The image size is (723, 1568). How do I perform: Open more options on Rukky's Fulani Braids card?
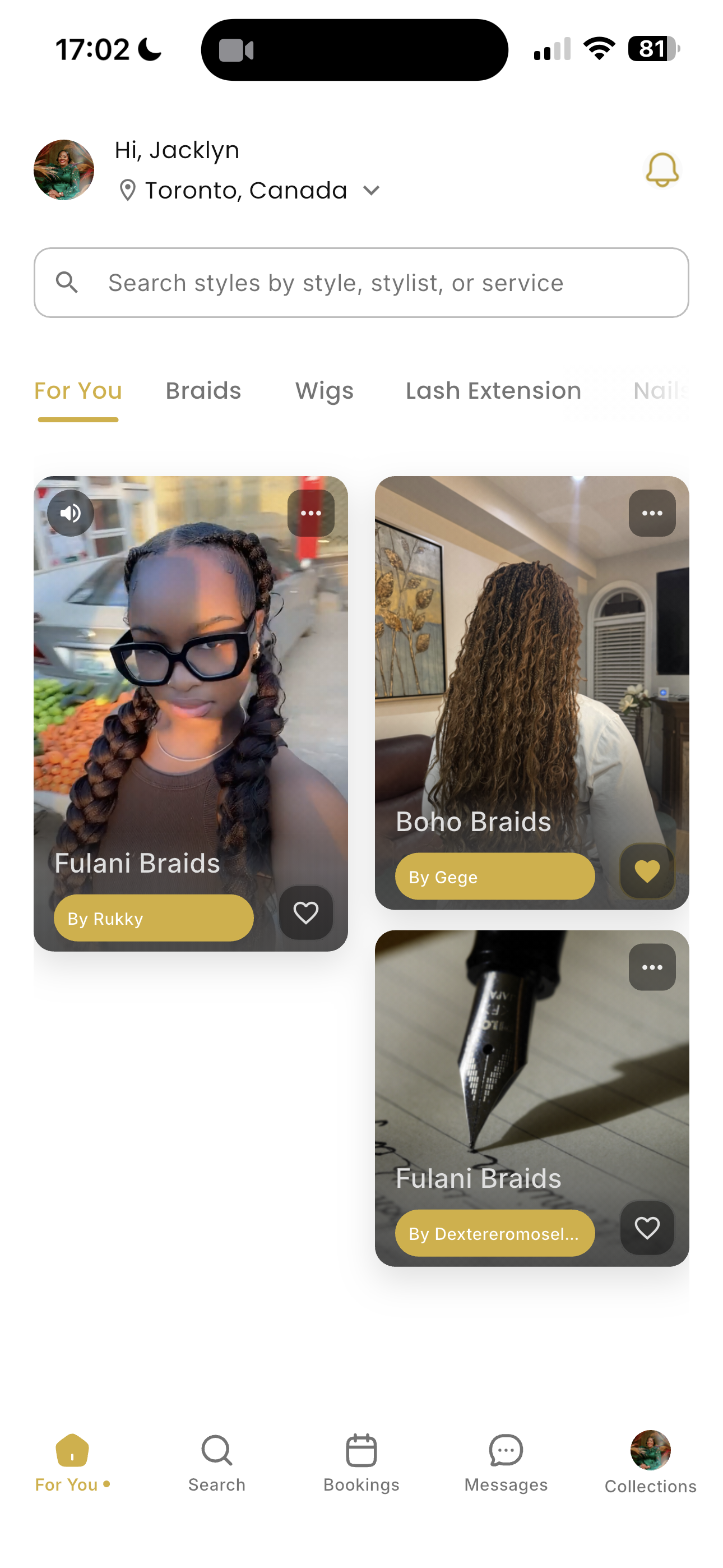pyautogui.click(x=311, y=513)
